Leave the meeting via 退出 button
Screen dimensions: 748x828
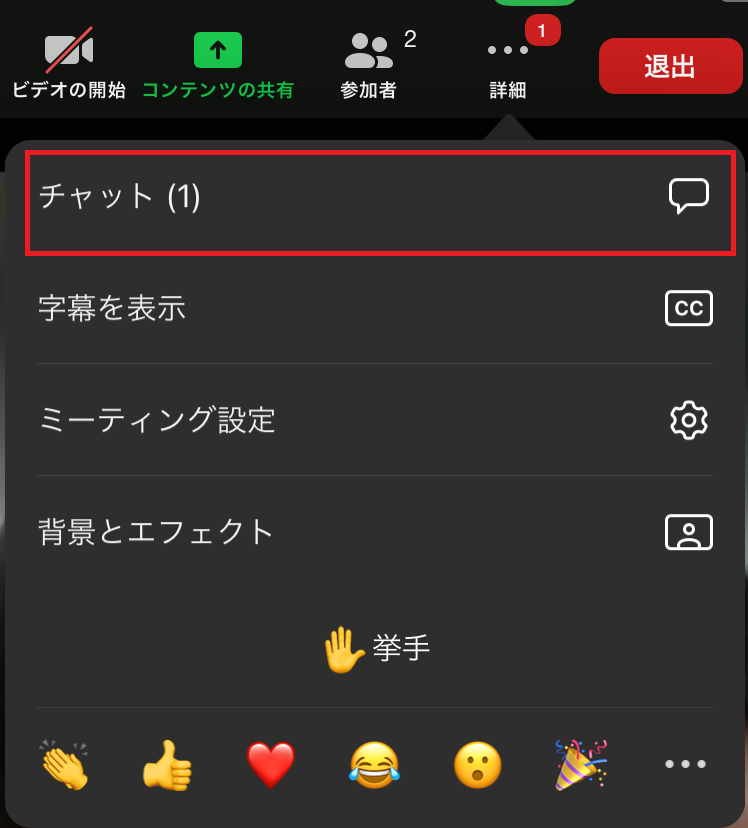pos(670,66)
